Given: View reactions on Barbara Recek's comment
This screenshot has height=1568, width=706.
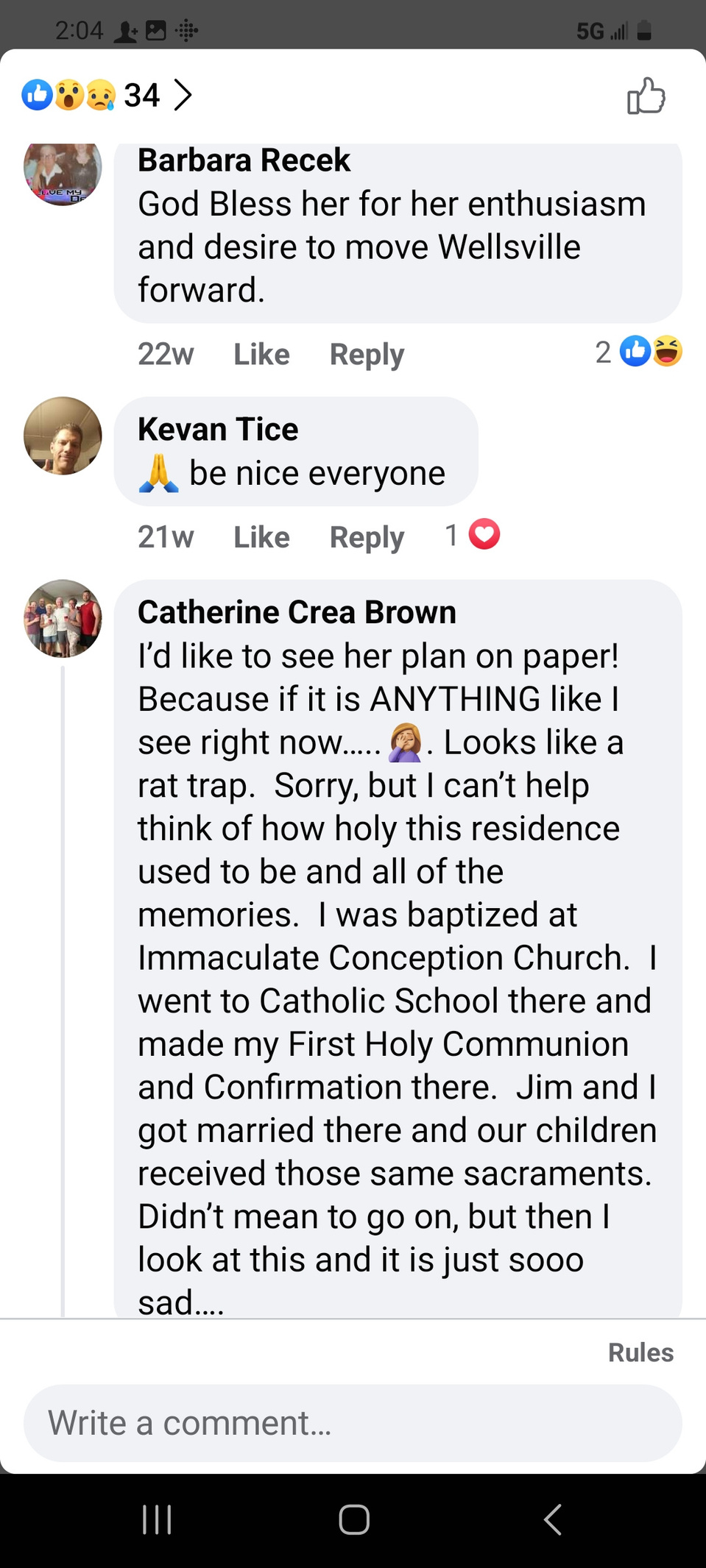Looking at the screenshot, I should click(x=638, y=352).
